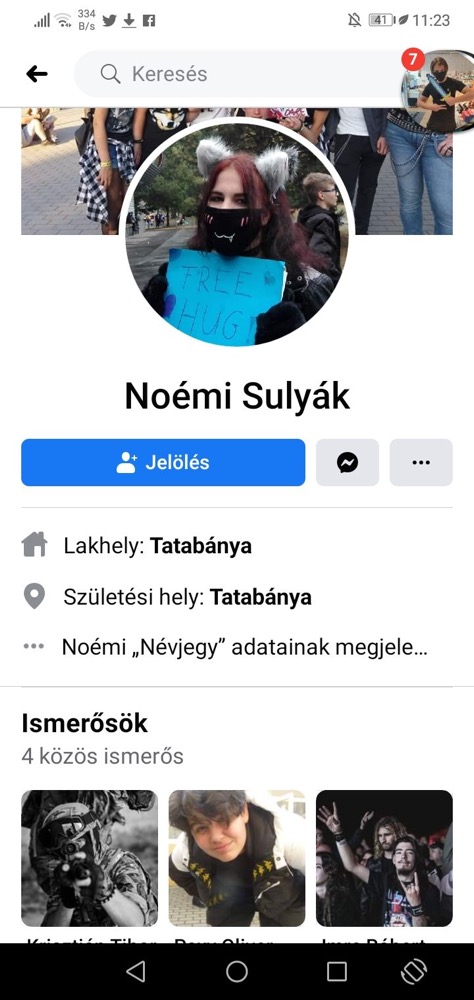Viewport: 474px width, 1000px height.
Task: Go back using the top arrow
Action: (x=36, y=74)
